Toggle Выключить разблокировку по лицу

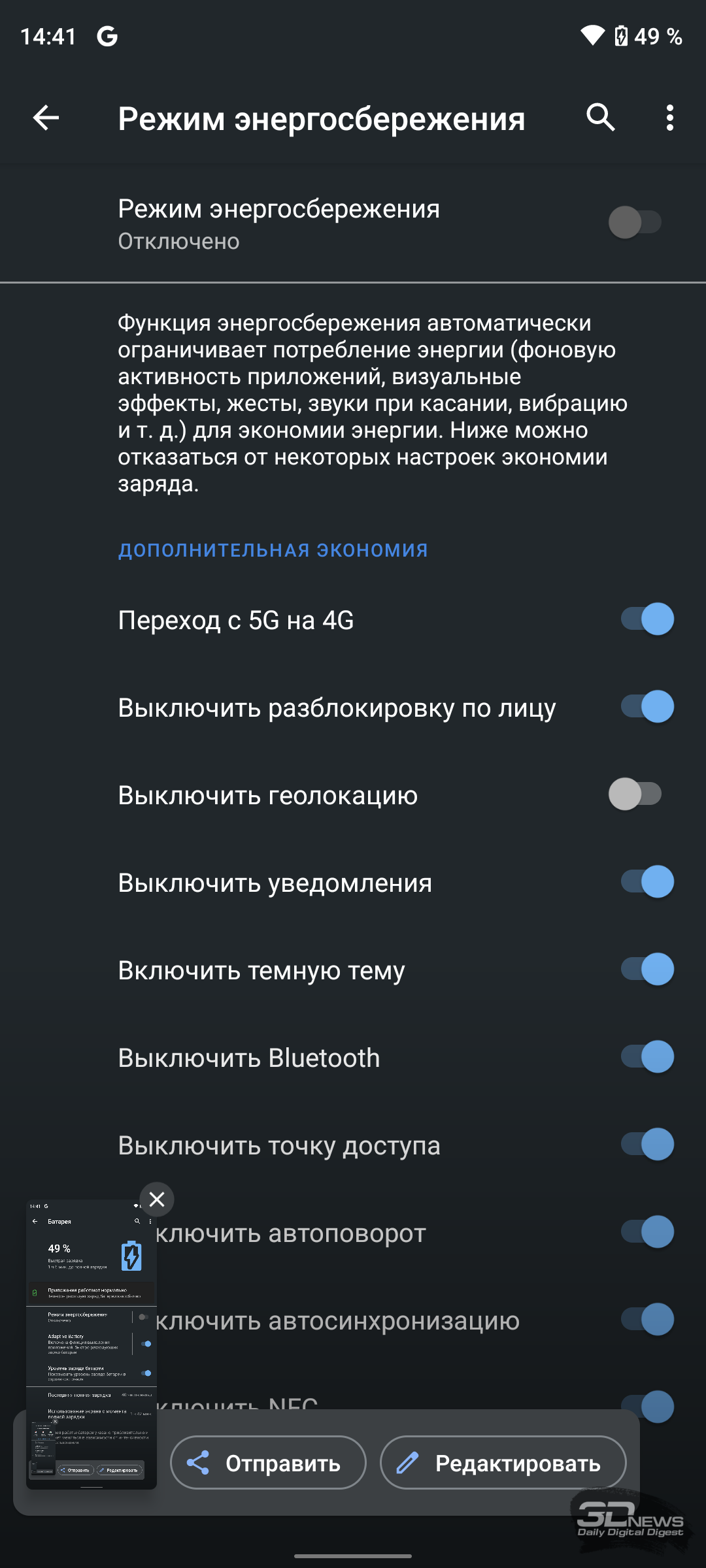tap(647, 706)
